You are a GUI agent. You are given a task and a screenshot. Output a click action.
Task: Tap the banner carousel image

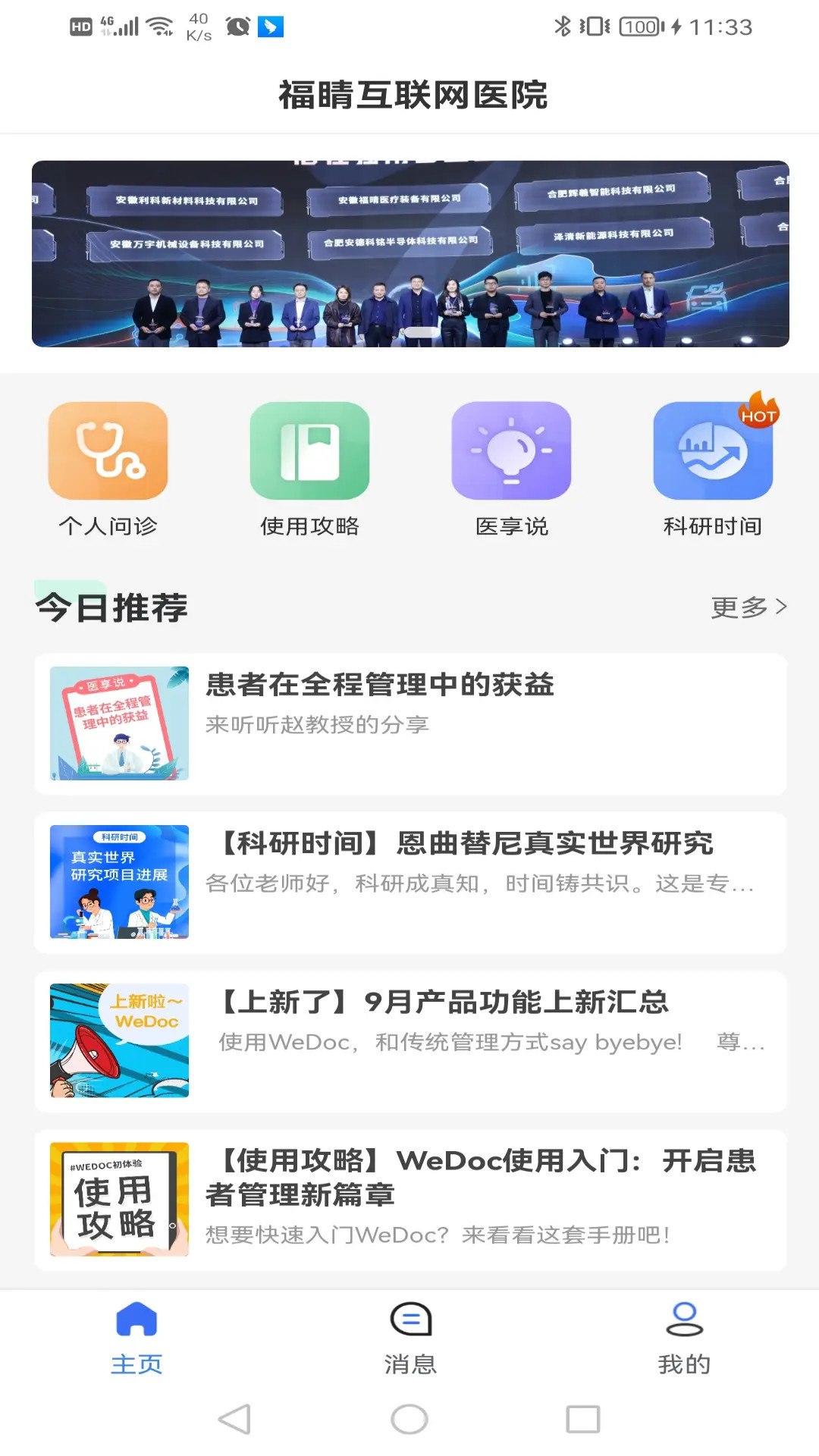click(x=409, y=256)
